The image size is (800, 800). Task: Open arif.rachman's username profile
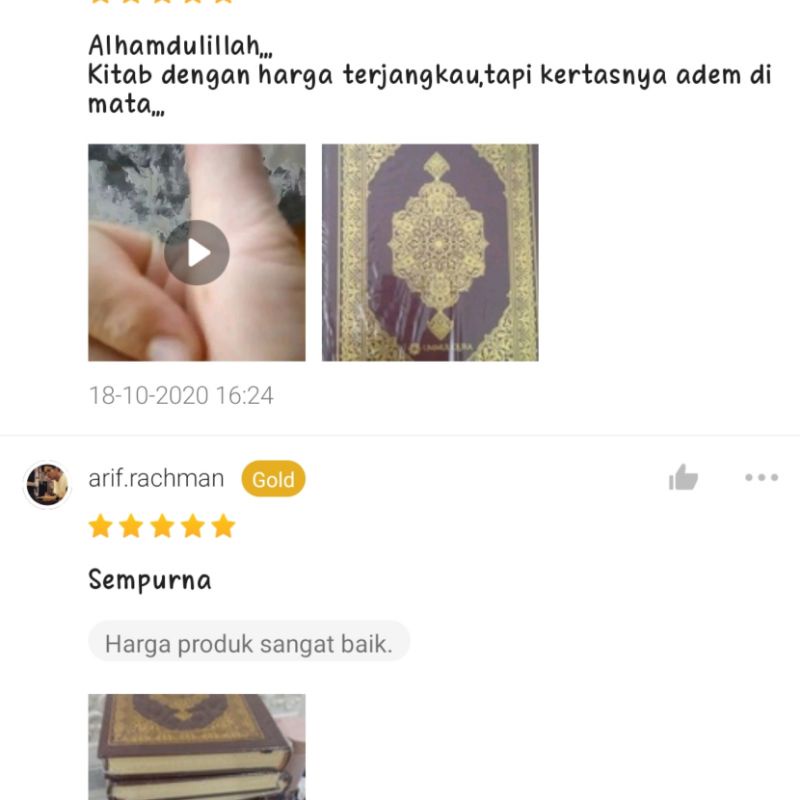[156, 478]
